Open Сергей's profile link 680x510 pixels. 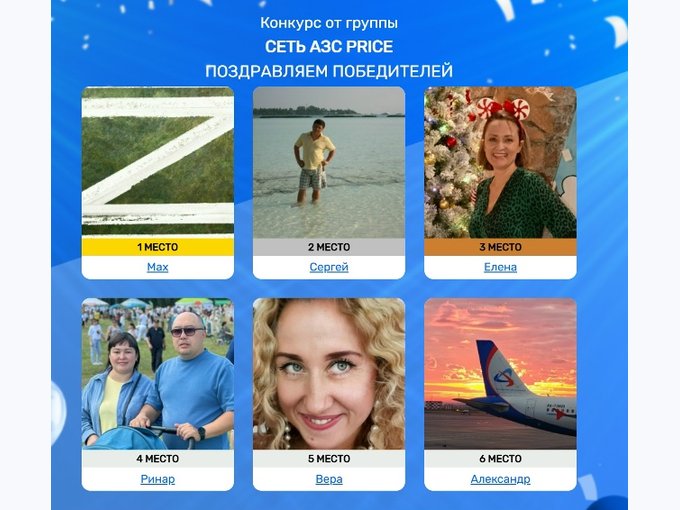329,267
